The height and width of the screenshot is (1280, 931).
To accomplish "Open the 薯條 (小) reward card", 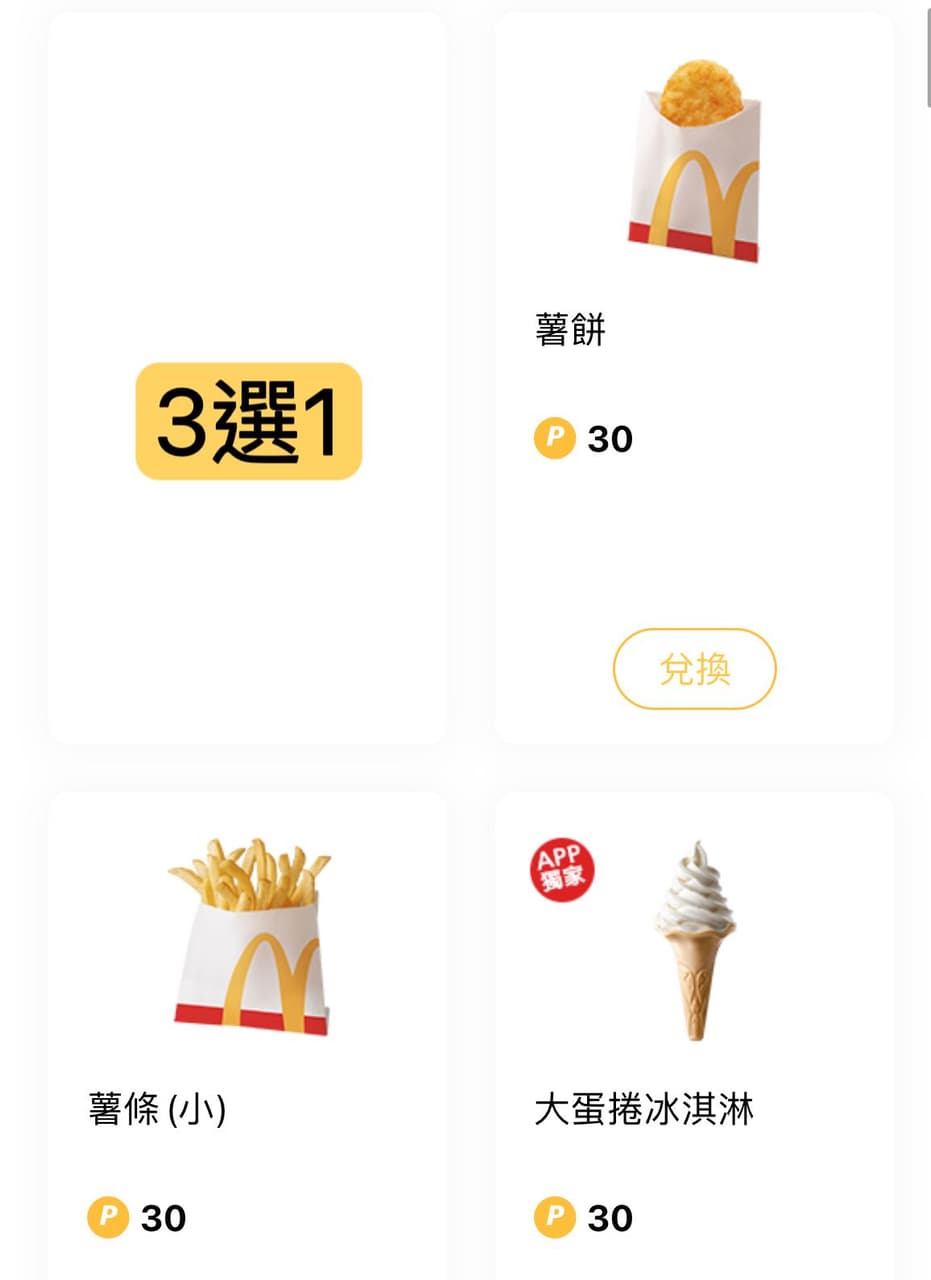I will (247, 1035).
